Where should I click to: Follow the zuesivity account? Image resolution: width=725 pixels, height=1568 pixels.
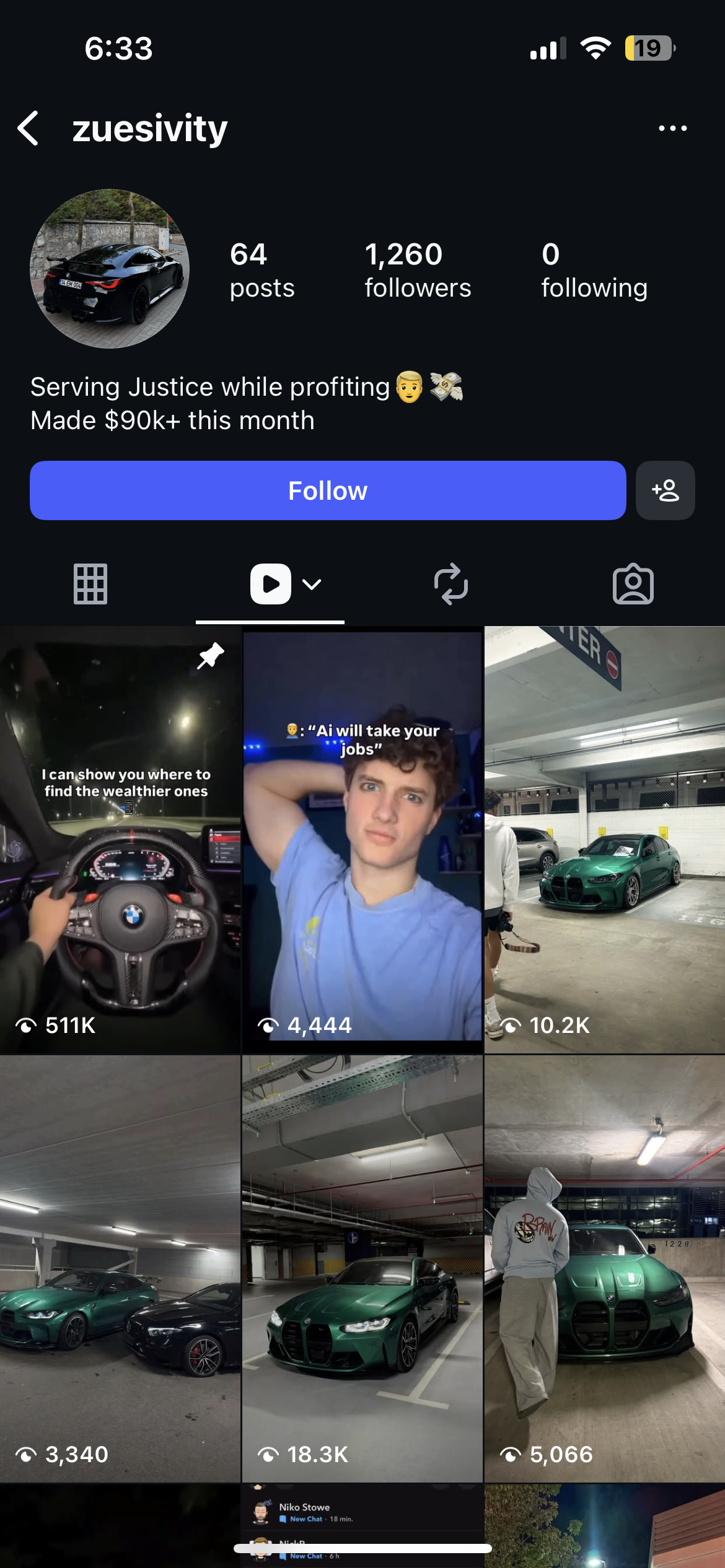(x=327, y=490)
